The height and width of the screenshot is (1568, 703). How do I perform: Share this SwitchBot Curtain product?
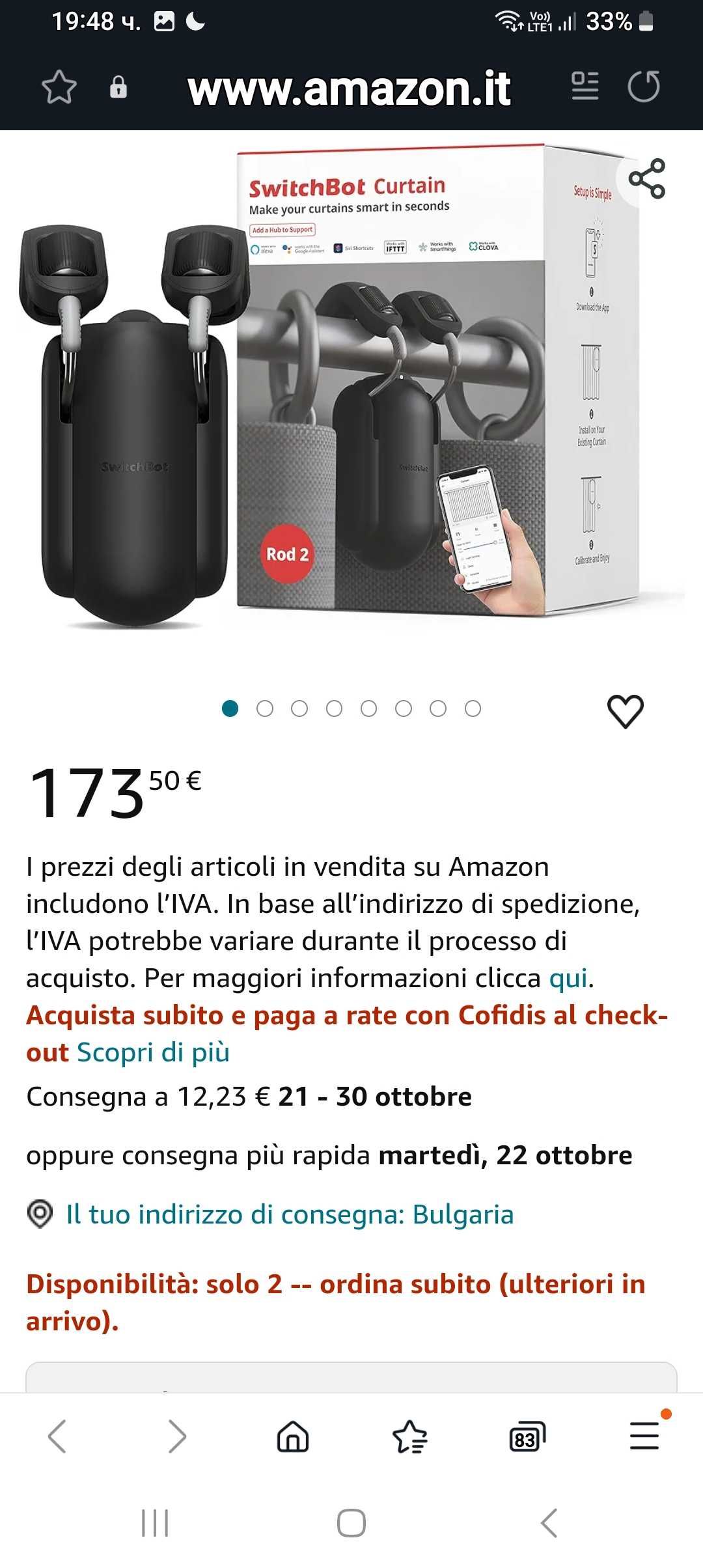(x=646, y=178)
